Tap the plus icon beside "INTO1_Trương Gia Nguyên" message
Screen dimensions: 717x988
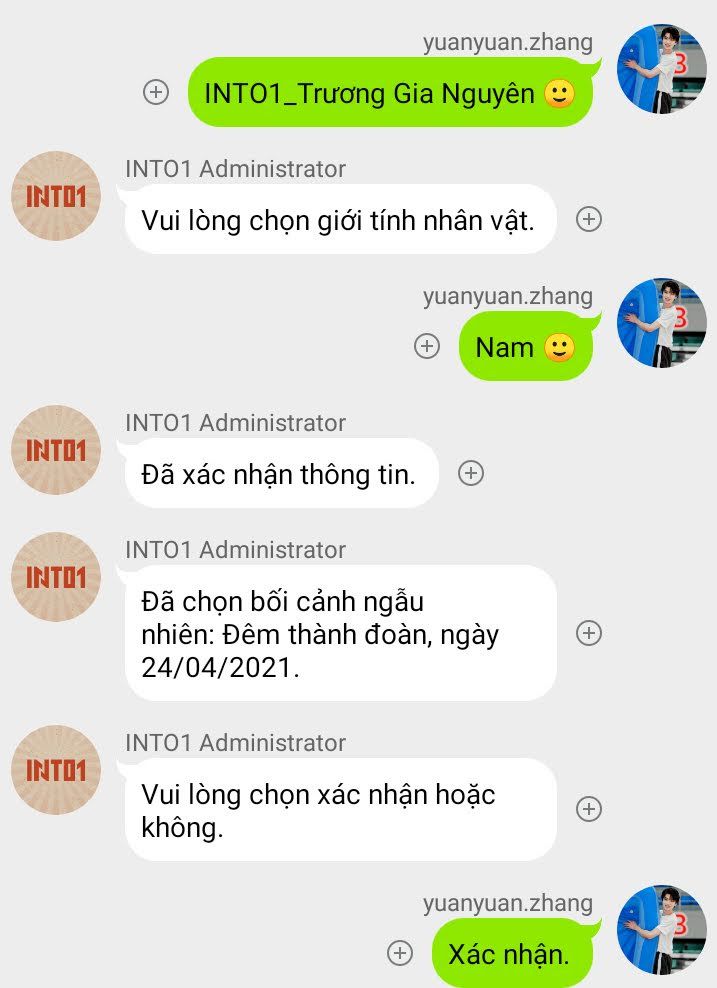[156, 92]
